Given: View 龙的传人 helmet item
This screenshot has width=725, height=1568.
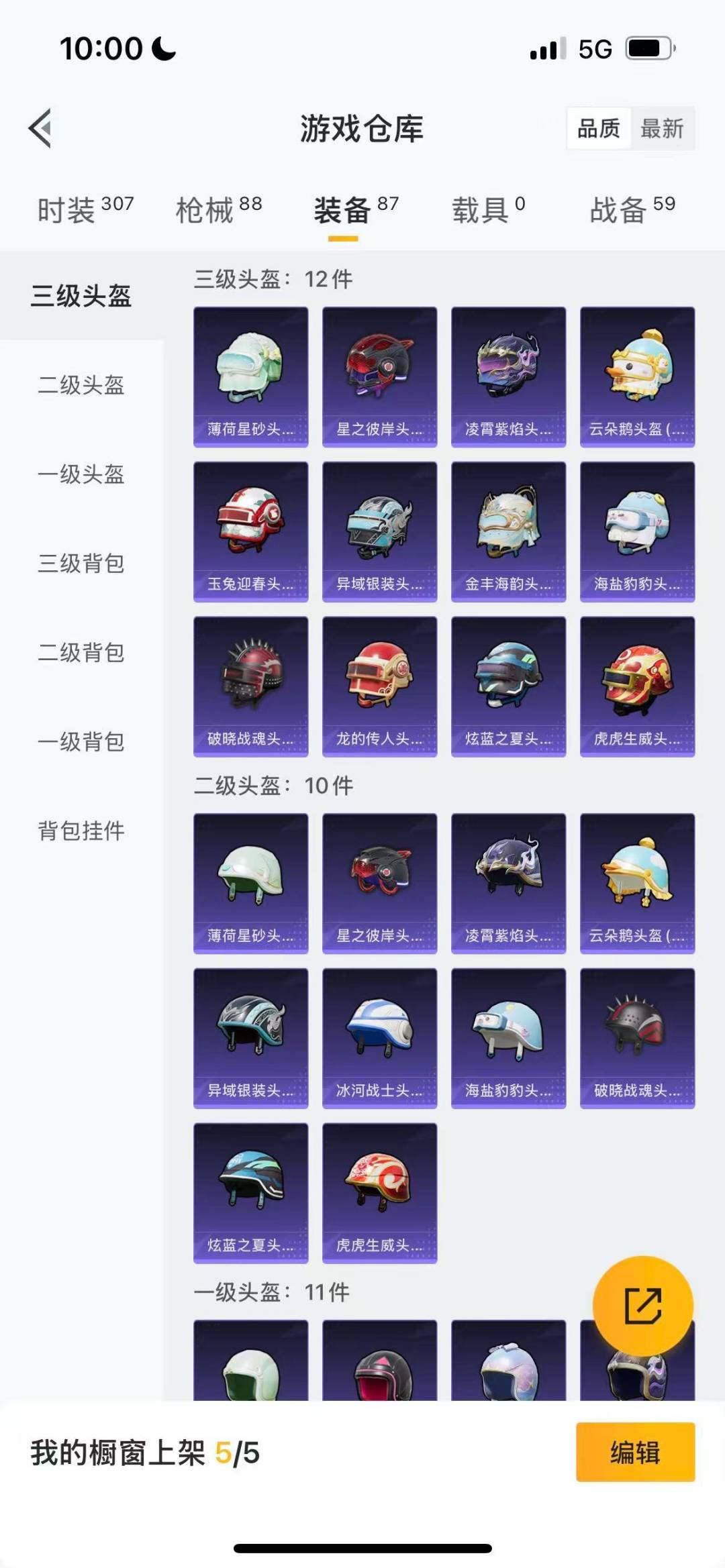Looking at the screenshot, I should pos(379,686).
